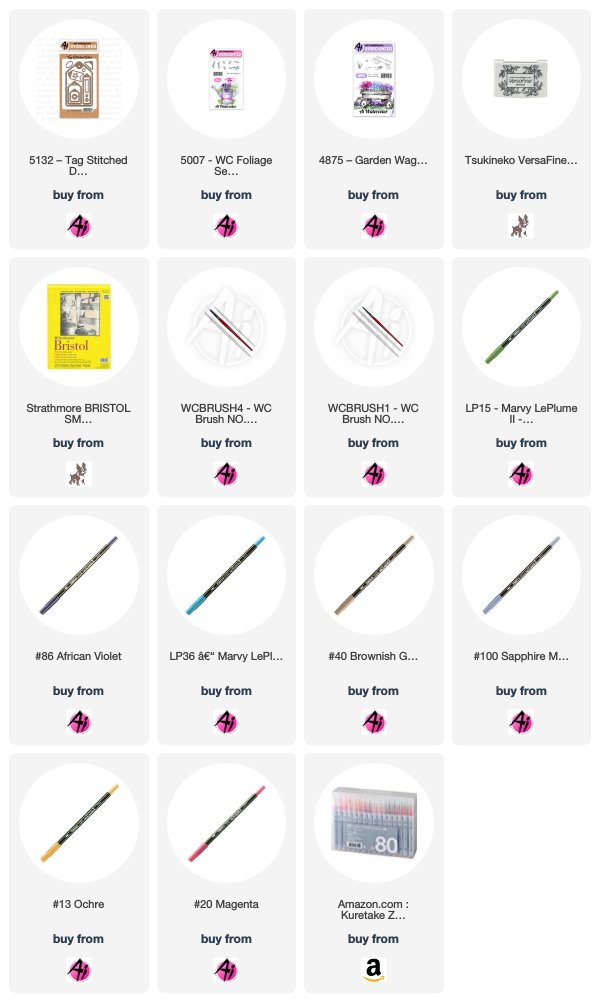The height and width of the screenshot is (1008, 600).
Task: Open the #20 Magenta marker
Action: 226,823
